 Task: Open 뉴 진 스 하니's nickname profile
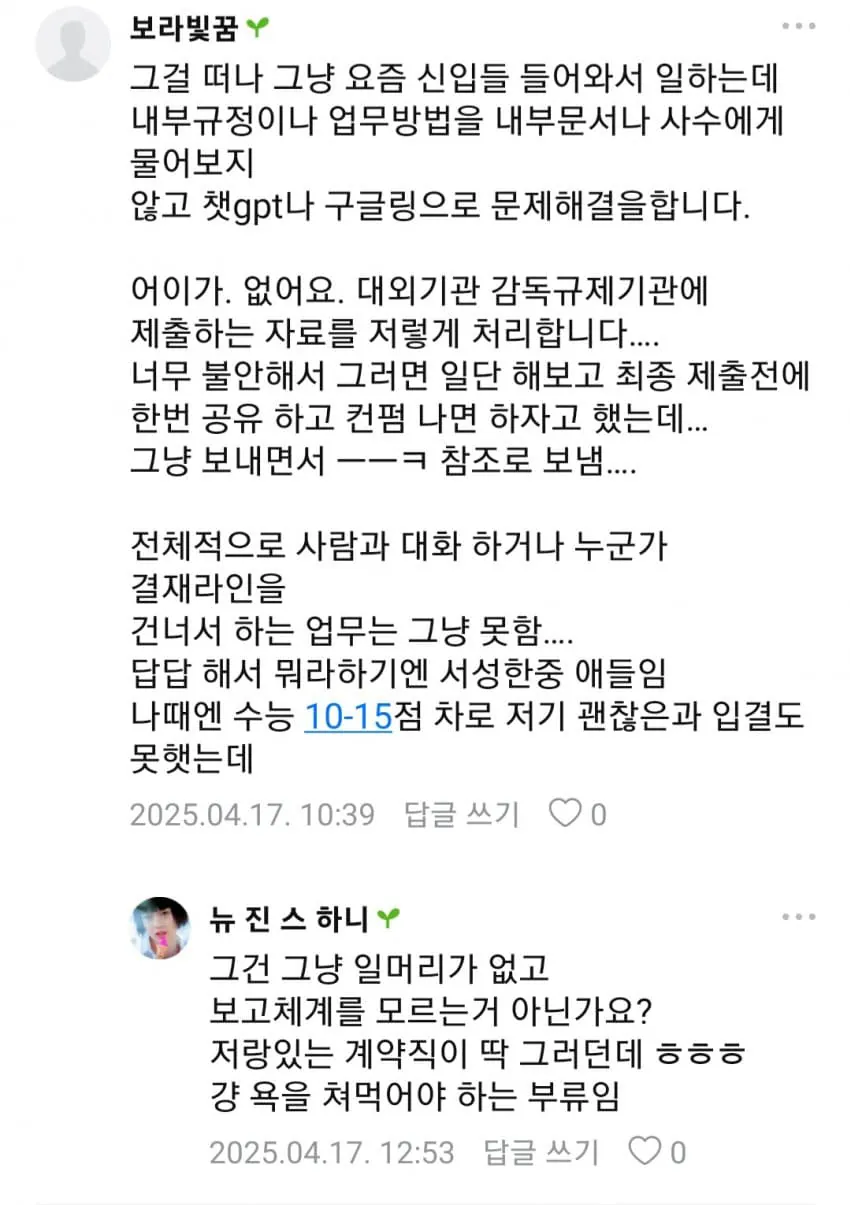288,916
